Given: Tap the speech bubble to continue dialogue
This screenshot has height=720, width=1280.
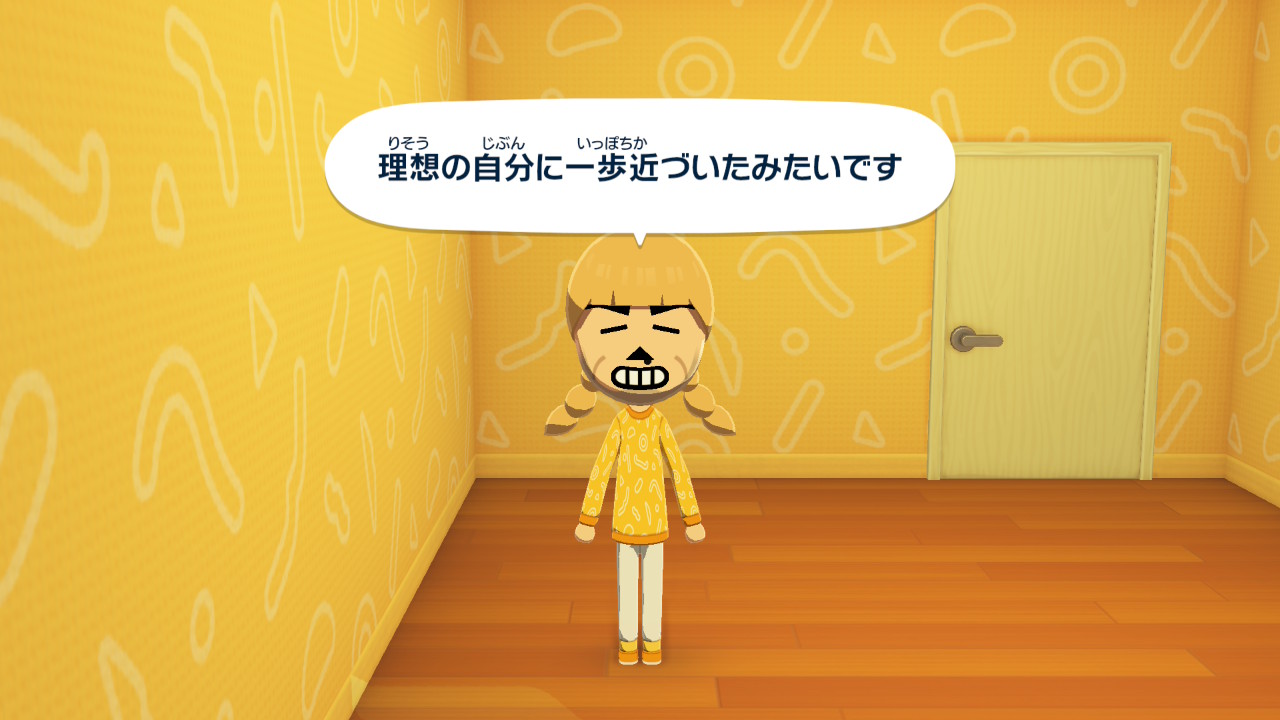Looking at the screenshot, I should click(640, 168).
